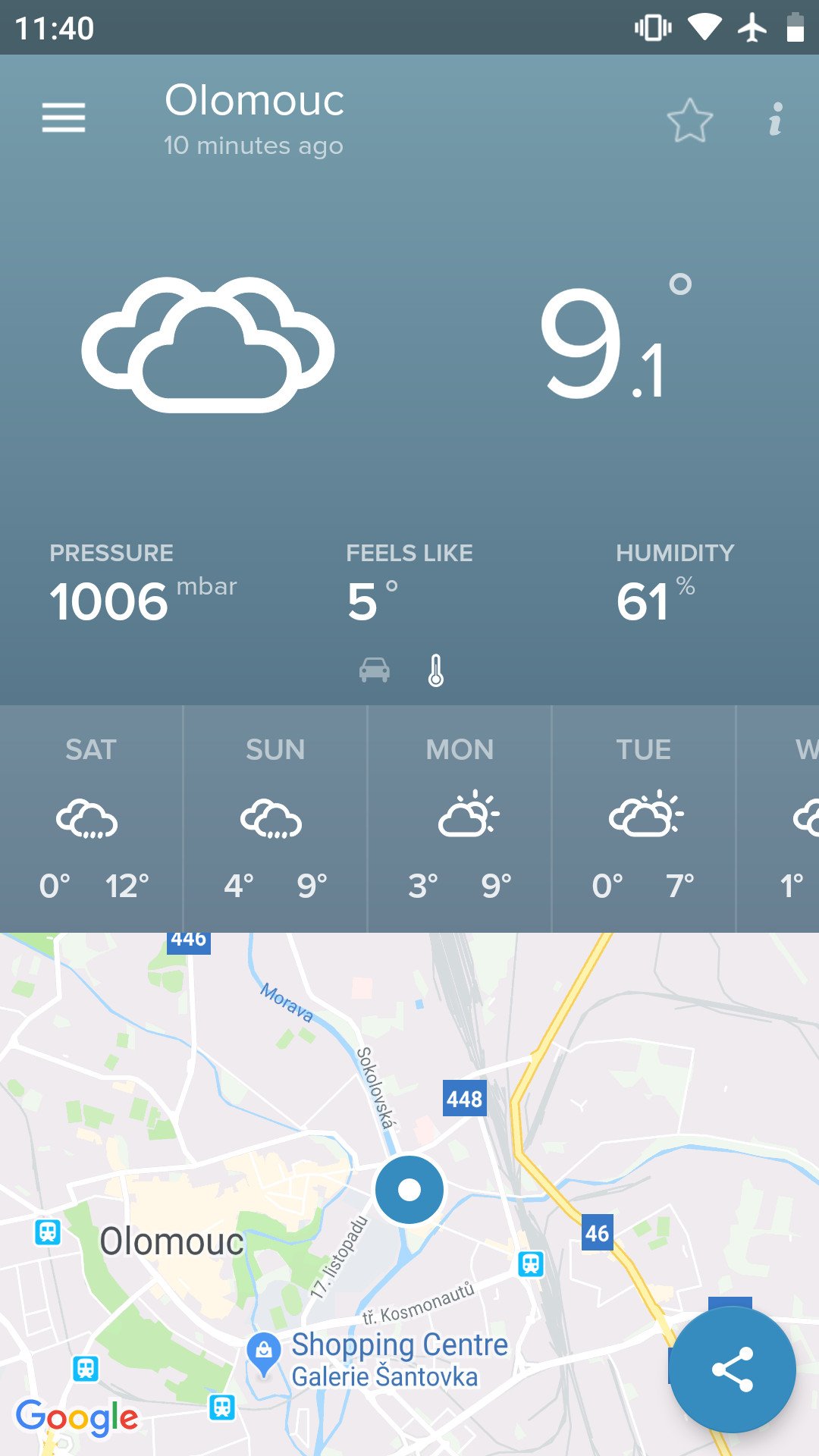The height and width of the screenshot is (1456, 819).
Task: Mark Olomouc as favorite with star
Action: tap(689, 120)
